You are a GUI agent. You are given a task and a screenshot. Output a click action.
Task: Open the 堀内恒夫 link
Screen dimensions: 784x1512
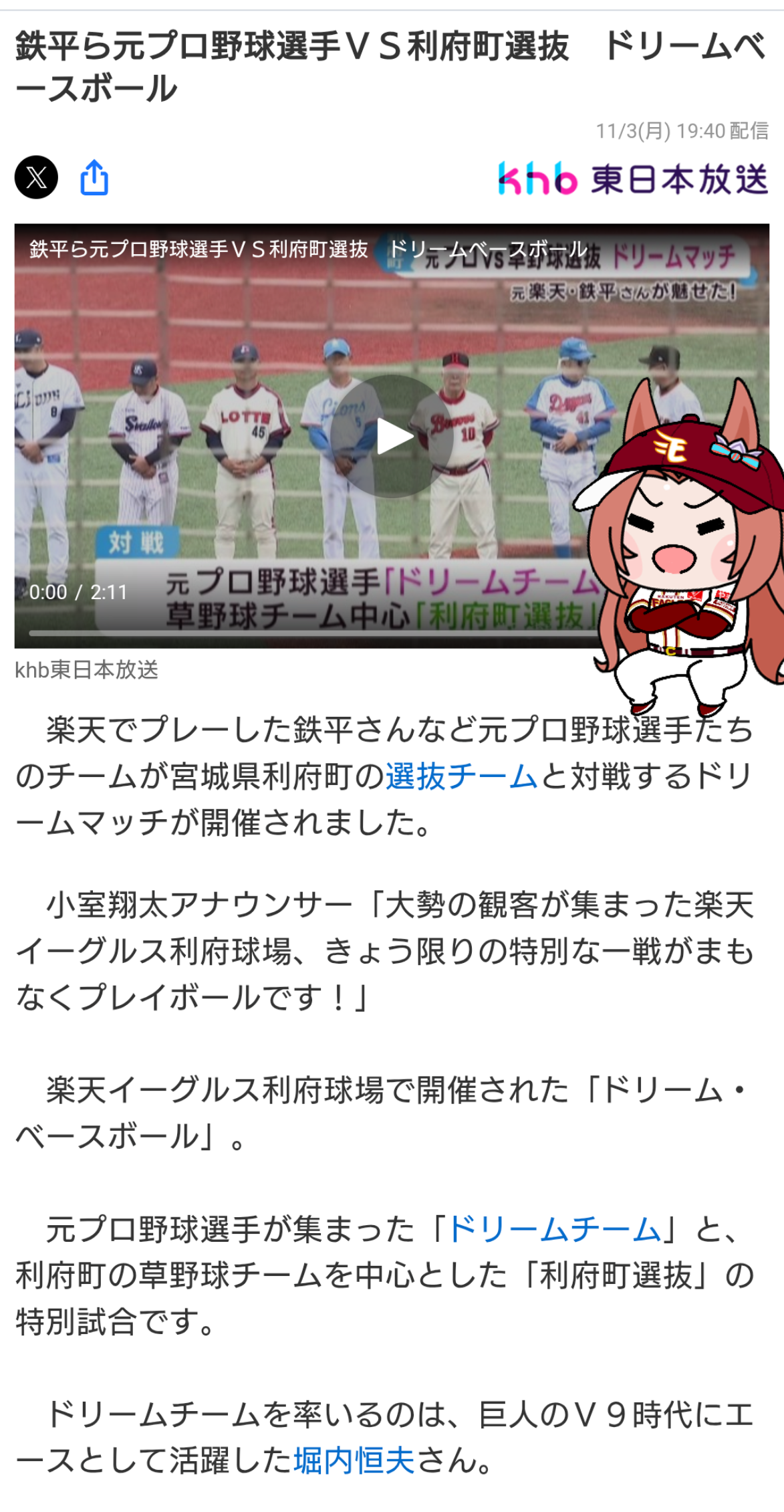tap(354, 1460)
